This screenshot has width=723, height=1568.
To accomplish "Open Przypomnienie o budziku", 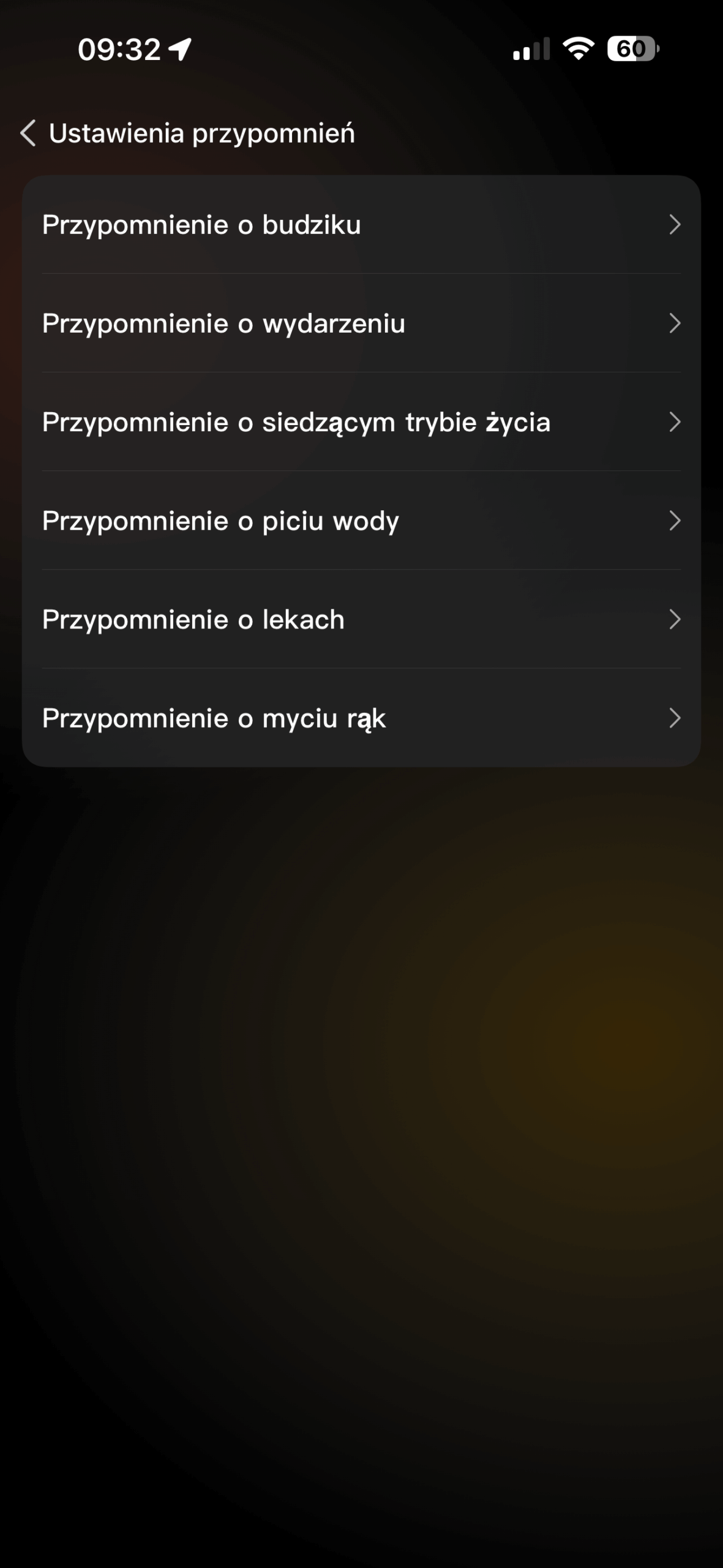I will [361, 225].
